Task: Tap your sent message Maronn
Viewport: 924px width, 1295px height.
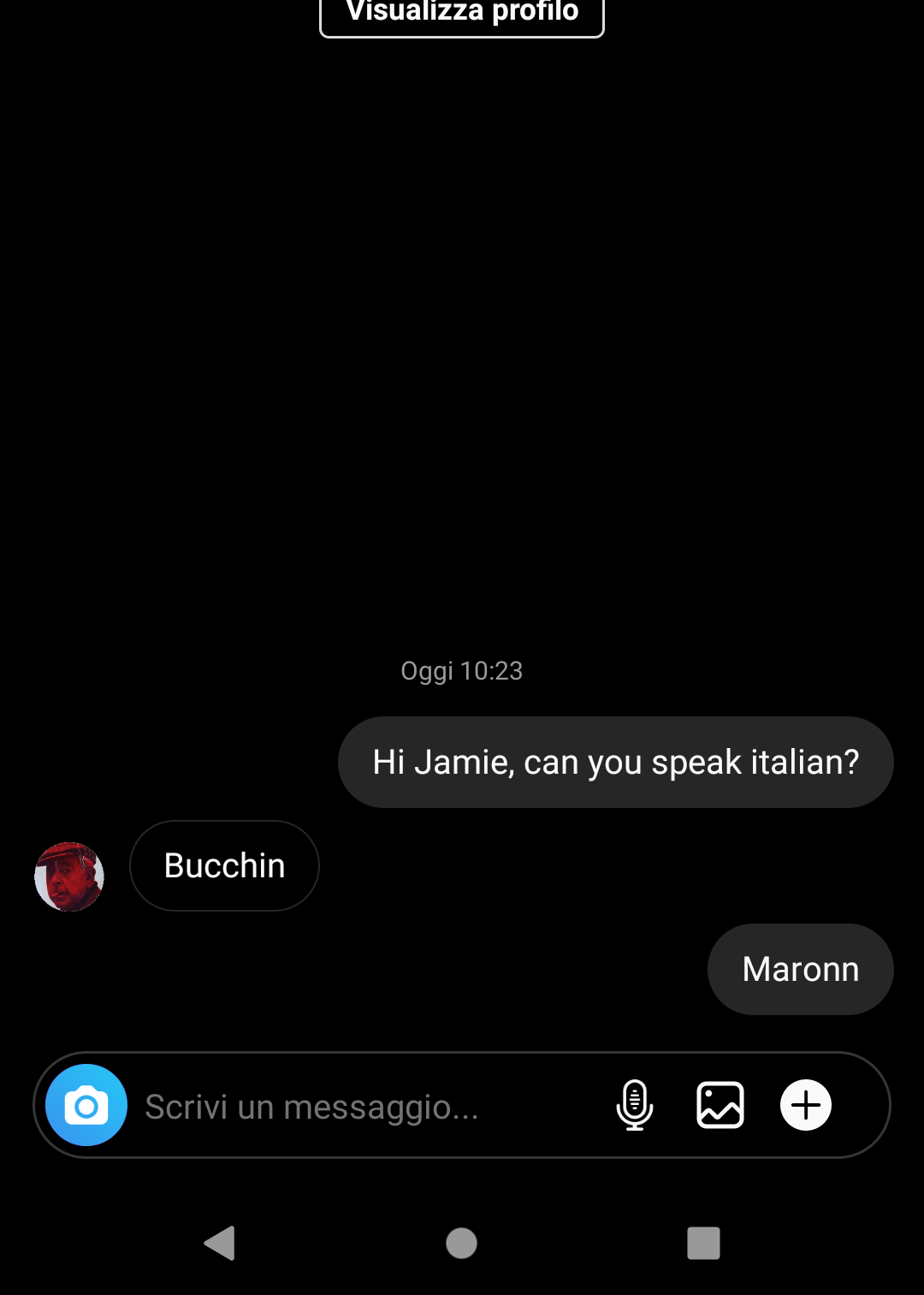Action: coord(800,969)
